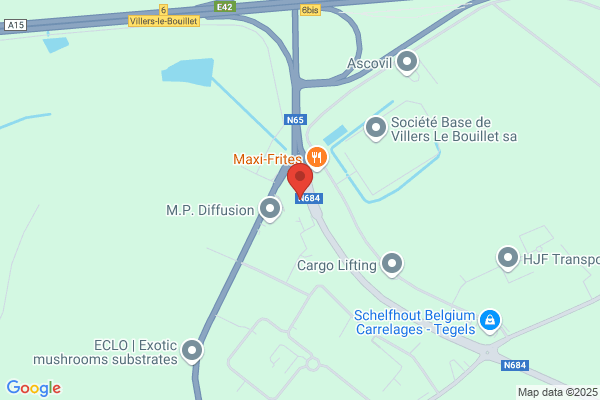Screen dimensions: 600x400
Task: Select the Ascovil place marker
Action: coord(407,62)
